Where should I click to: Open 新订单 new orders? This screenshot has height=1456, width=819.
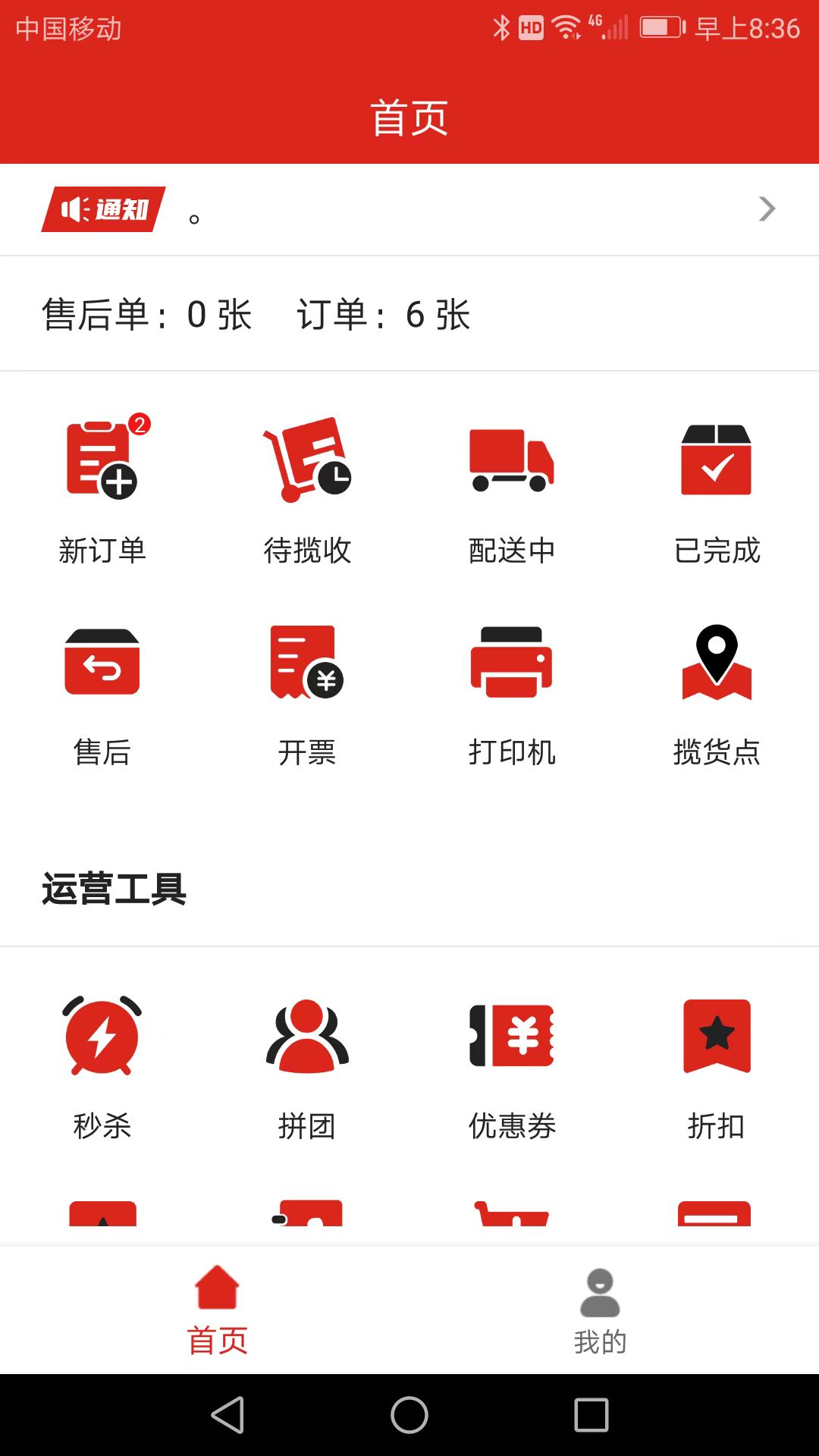(x=102, y=491)
